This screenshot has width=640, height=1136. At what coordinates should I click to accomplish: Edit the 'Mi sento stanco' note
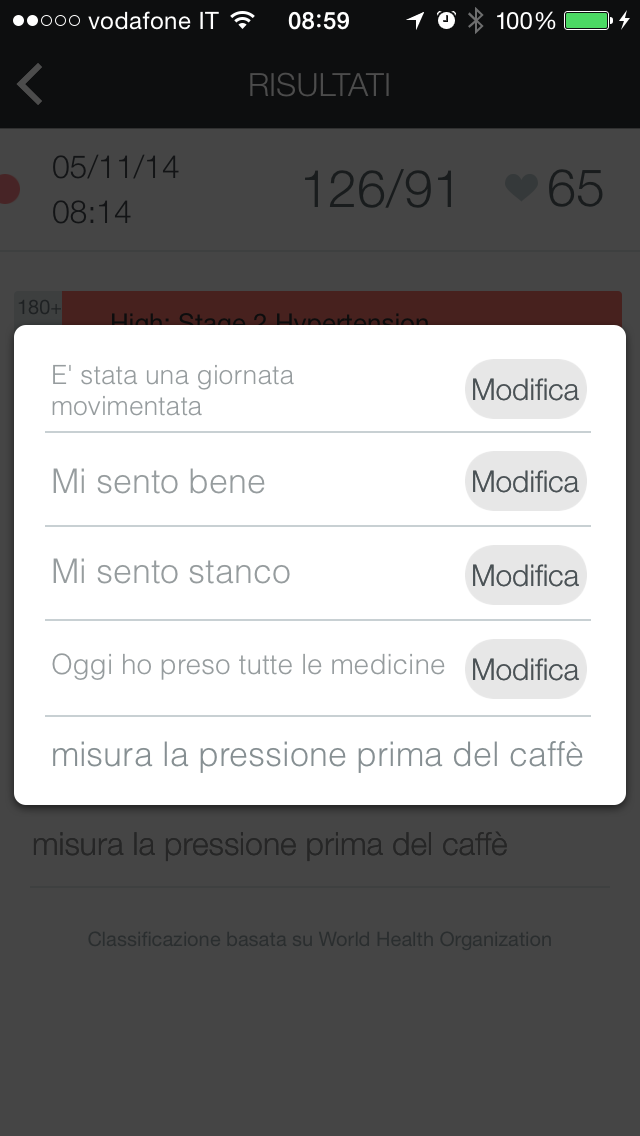coord(525,575)
